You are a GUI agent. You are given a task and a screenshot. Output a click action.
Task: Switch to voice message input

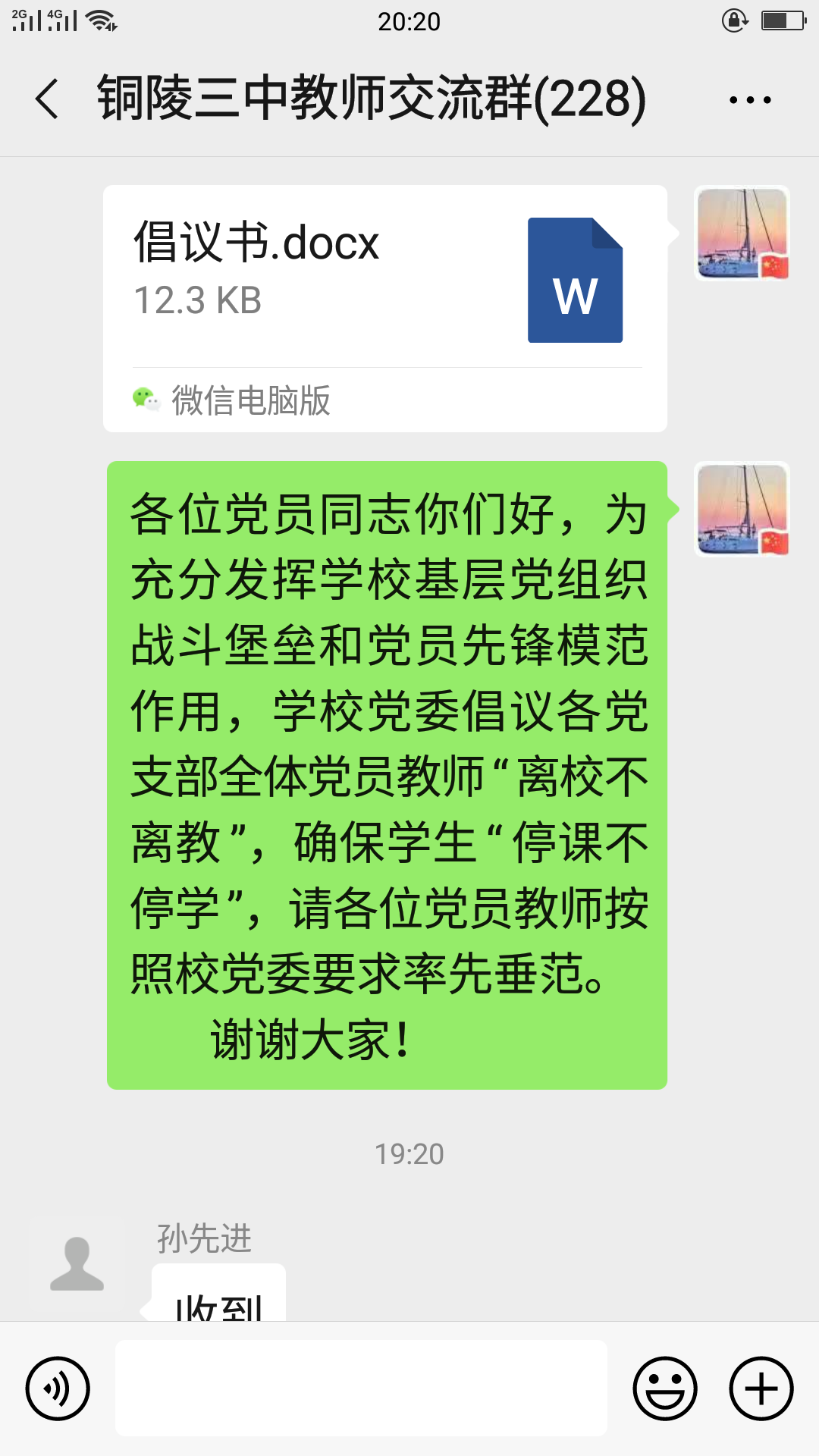click(x=58, y=1389)
